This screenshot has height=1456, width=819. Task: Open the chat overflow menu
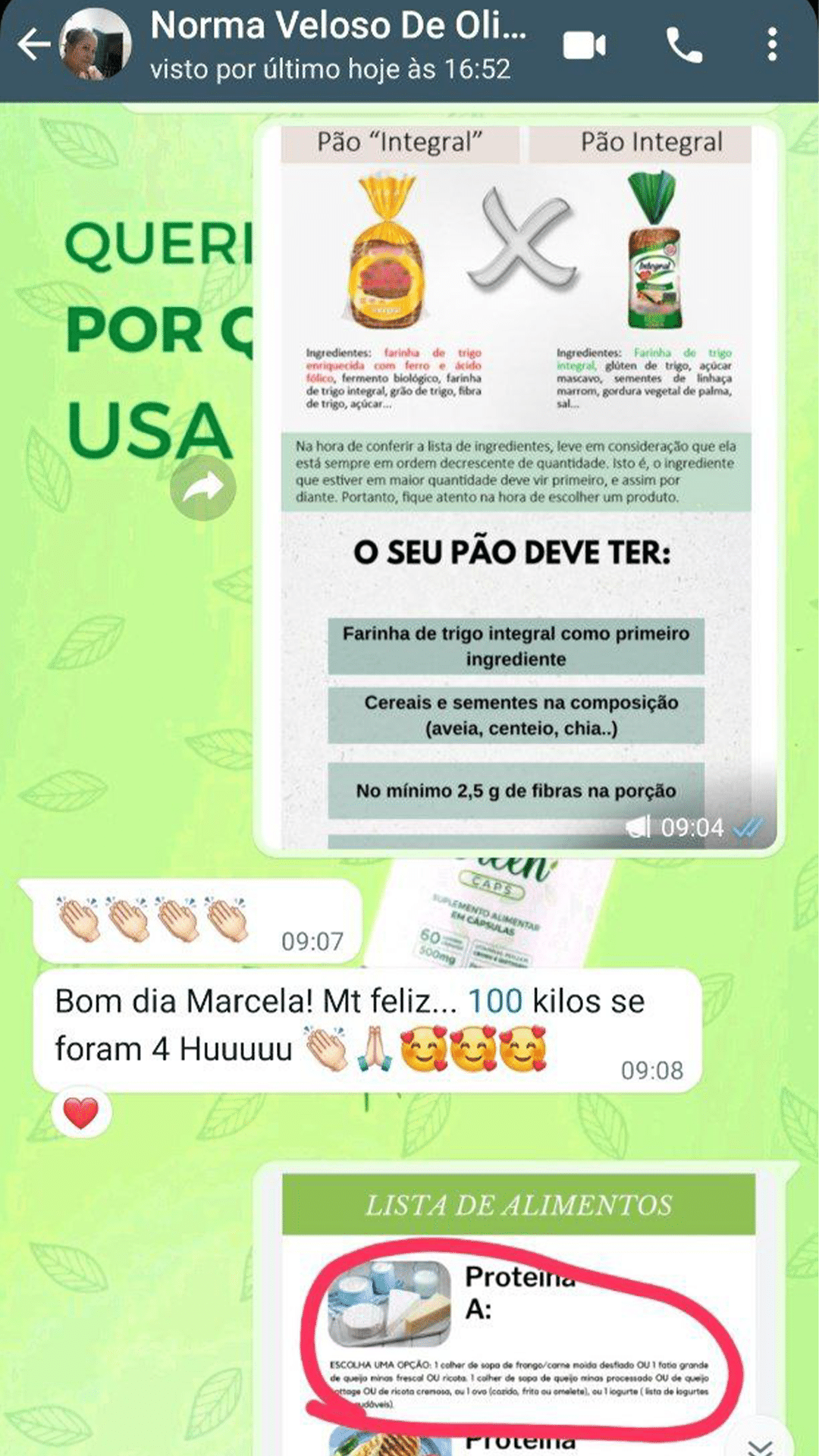coord(772,45)
